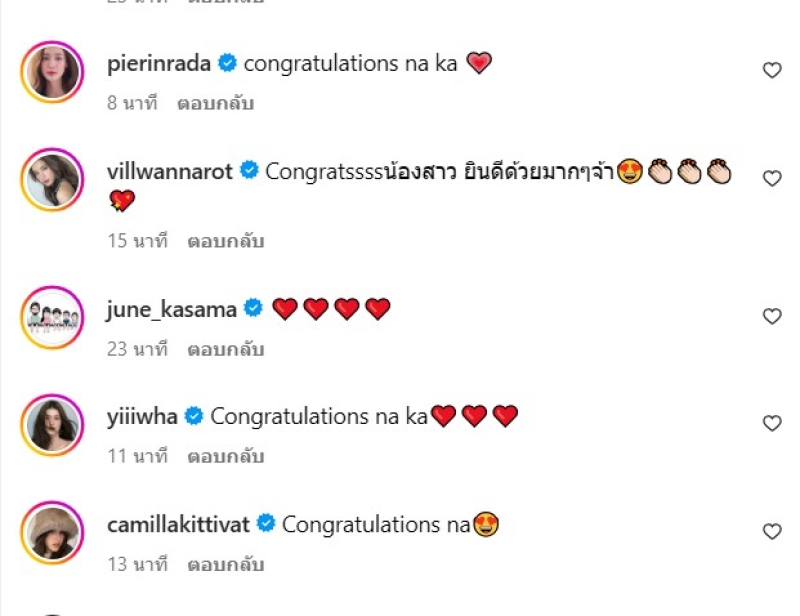Image resolution: width=800 pixels, height=616 pixels.
Task: Visit camillakittivat username link
Action: 178,524
